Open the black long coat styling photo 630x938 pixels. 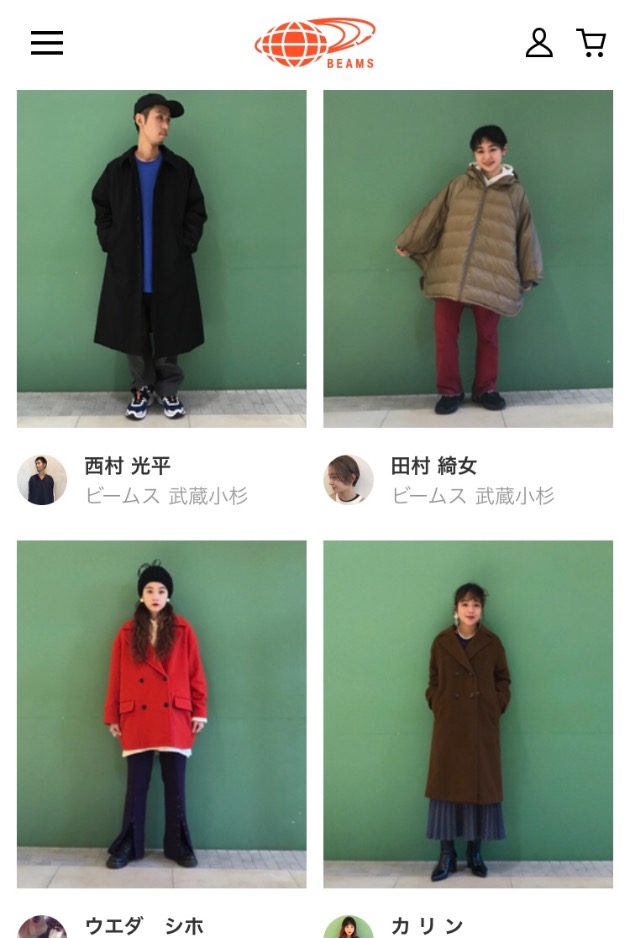click(x=162, y=258)
